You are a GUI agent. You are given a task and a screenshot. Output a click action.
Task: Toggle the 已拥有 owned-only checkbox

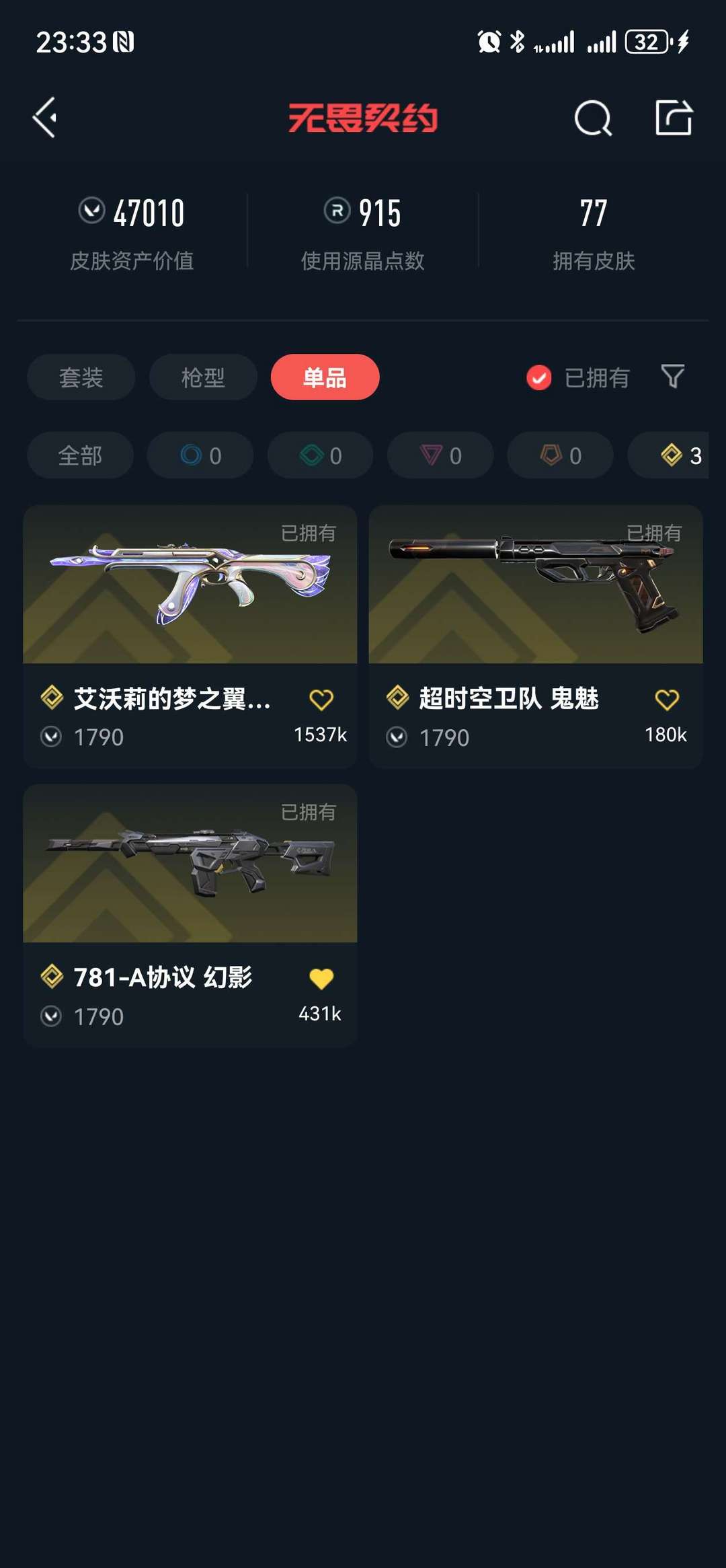tap(539, 378)
